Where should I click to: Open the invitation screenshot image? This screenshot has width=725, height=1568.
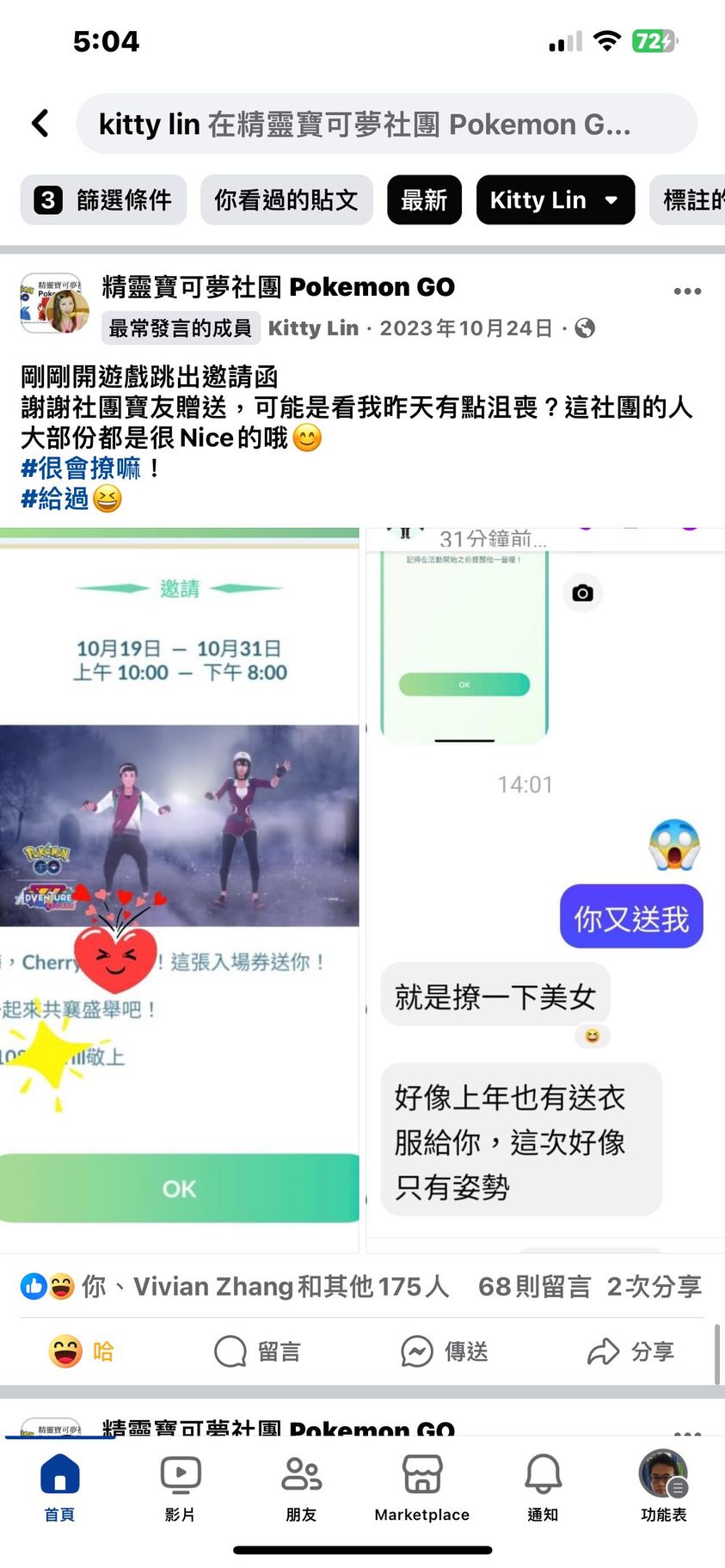click(x=179, y=885)
